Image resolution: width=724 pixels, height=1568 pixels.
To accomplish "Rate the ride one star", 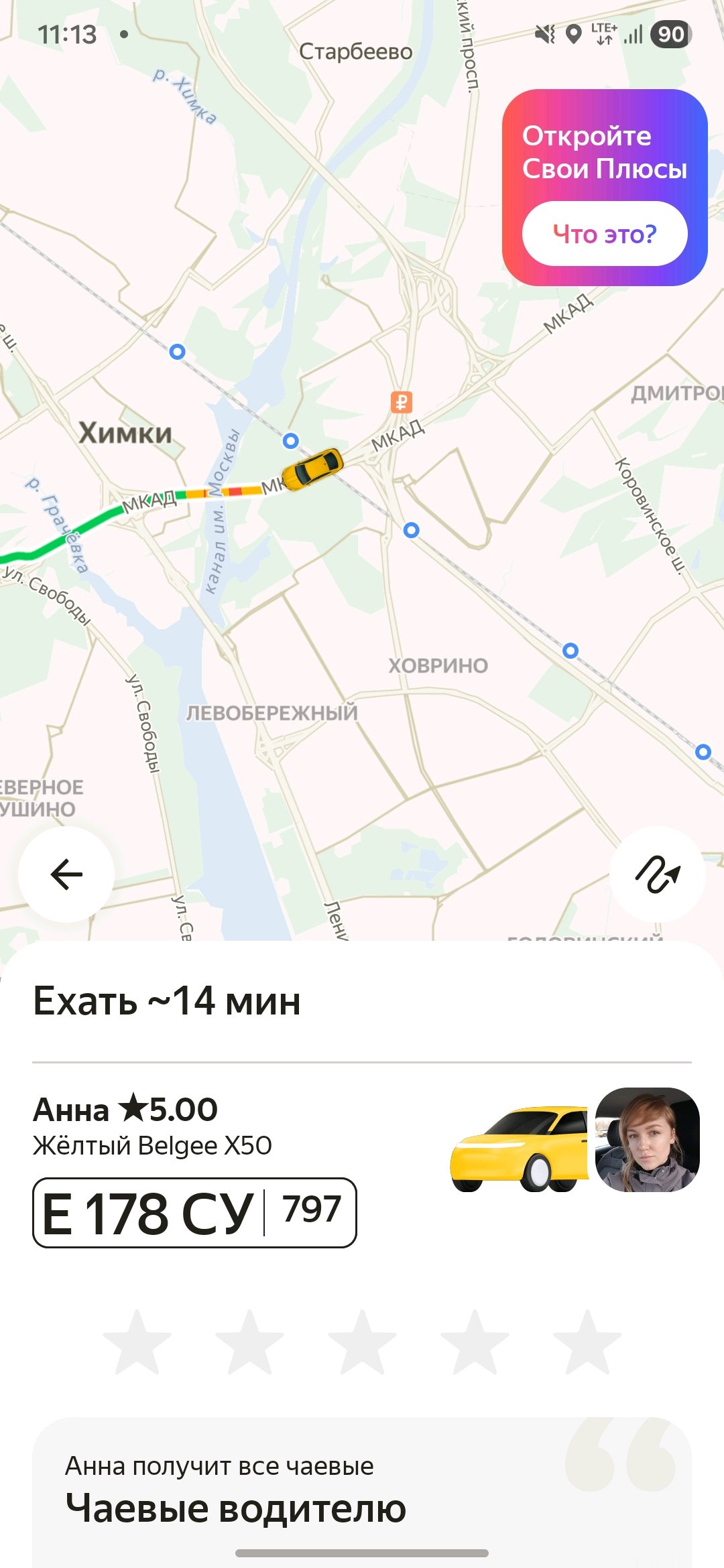I will pos(137,1343).
